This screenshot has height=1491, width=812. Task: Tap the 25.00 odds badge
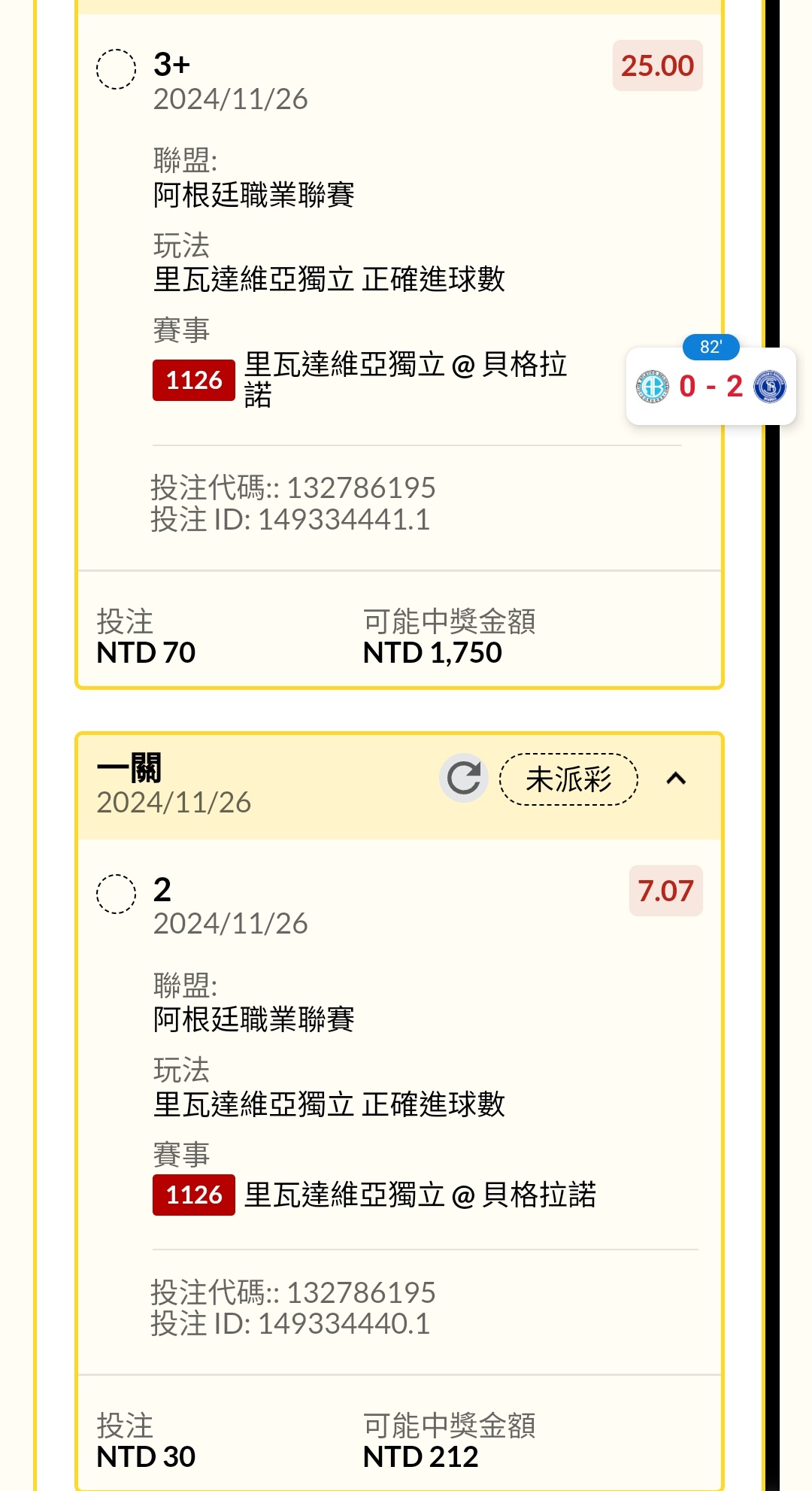pyautogui.click(x=658, y=65)
